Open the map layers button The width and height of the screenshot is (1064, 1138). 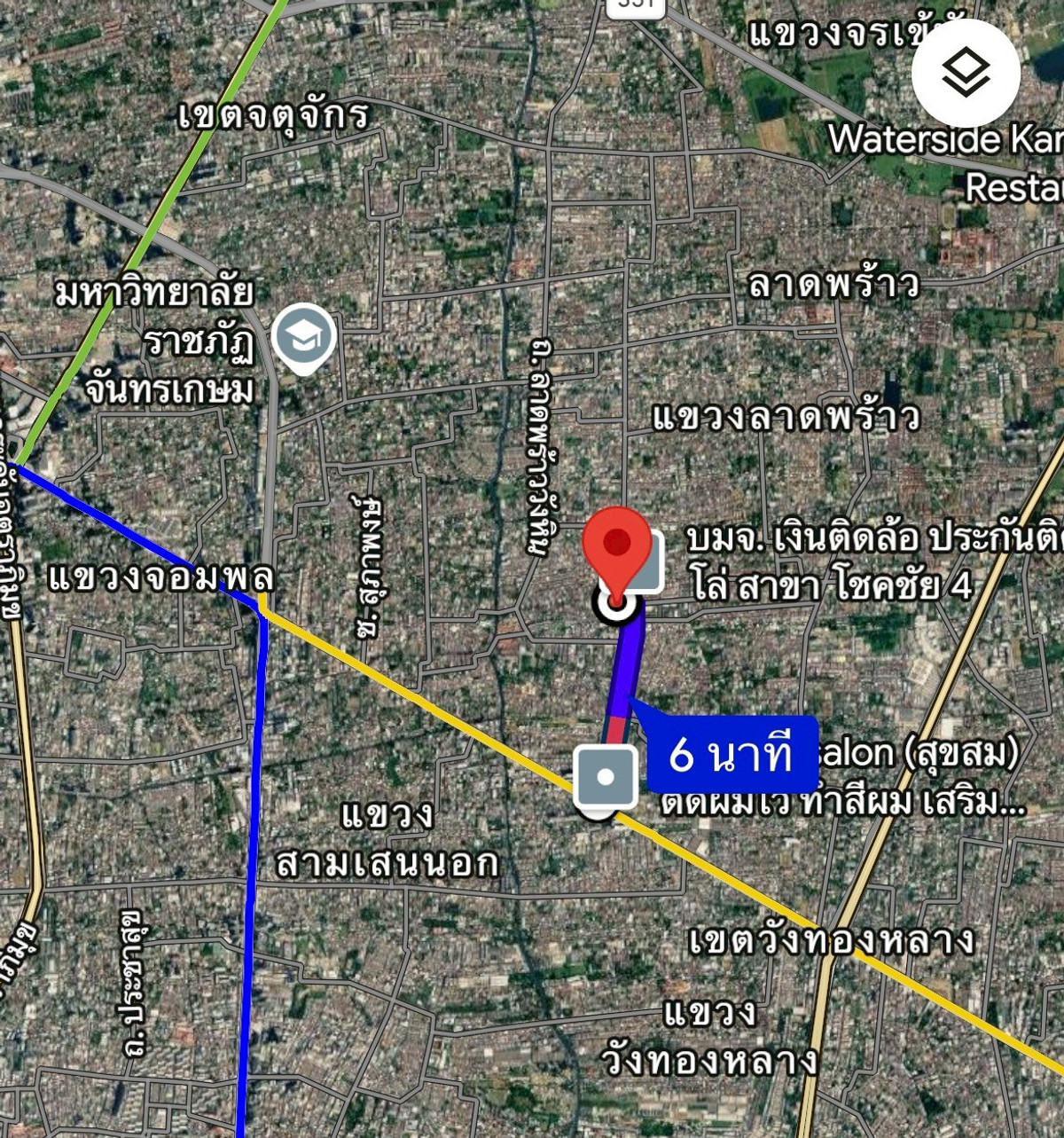[966, 72]
